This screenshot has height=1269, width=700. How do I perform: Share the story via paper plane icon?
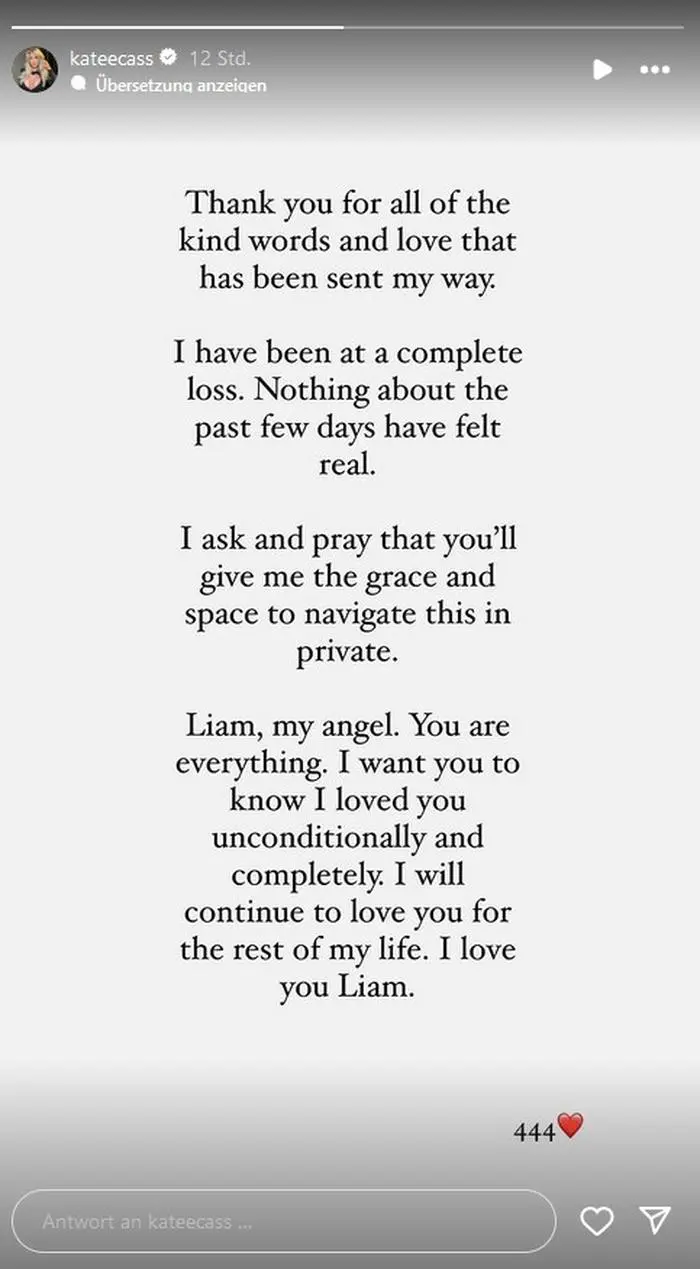pos(654,1220)
